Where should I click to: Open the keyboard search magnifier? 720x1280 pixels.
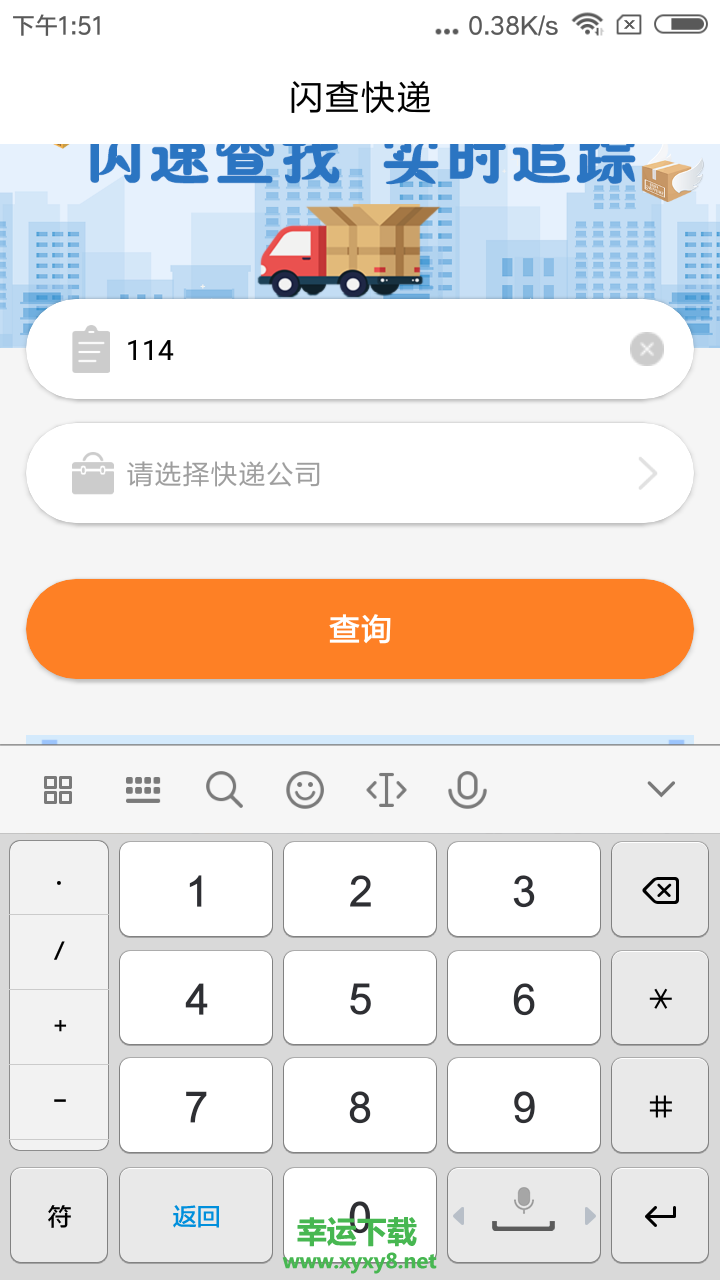[x=224, y=790]
